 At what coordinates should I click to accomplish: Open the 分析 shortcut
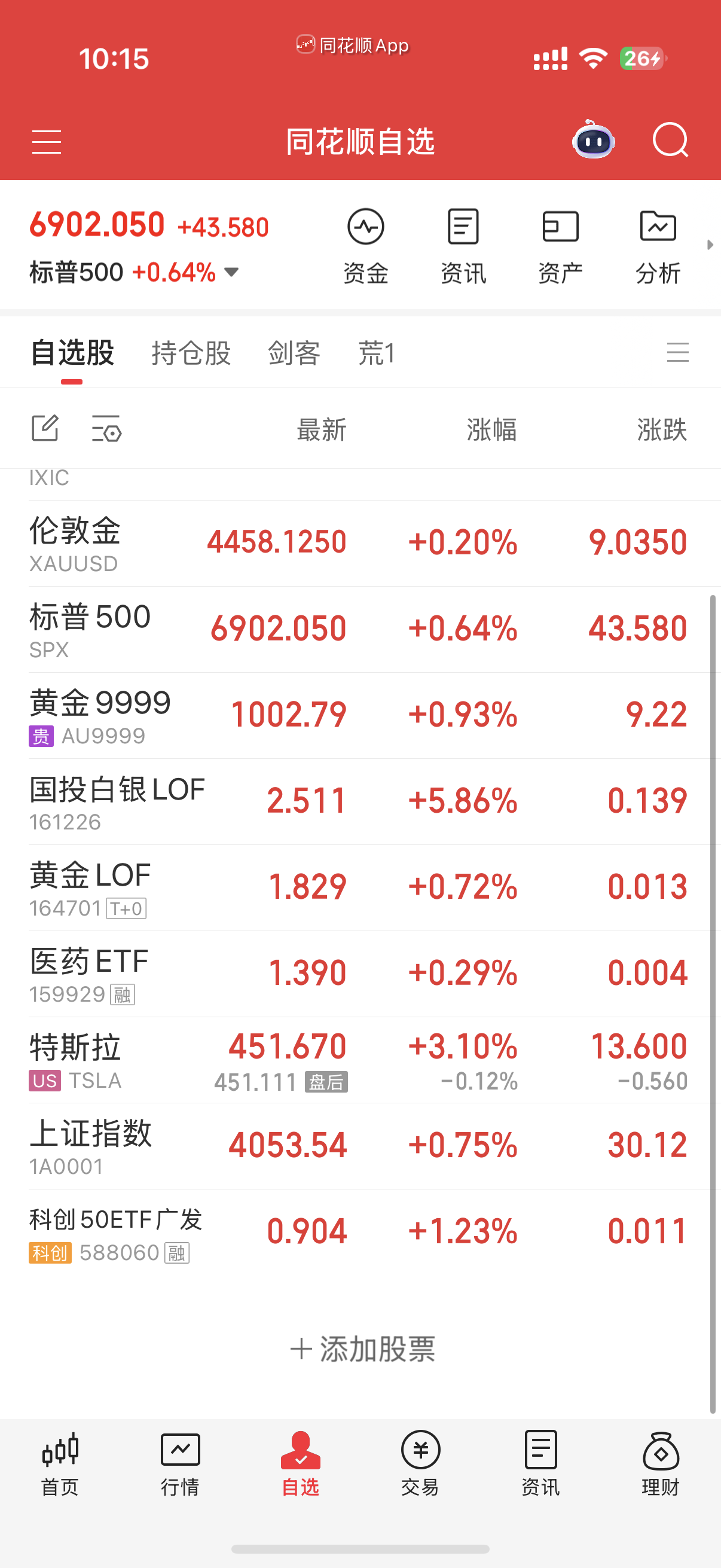(x=658, y=246)
